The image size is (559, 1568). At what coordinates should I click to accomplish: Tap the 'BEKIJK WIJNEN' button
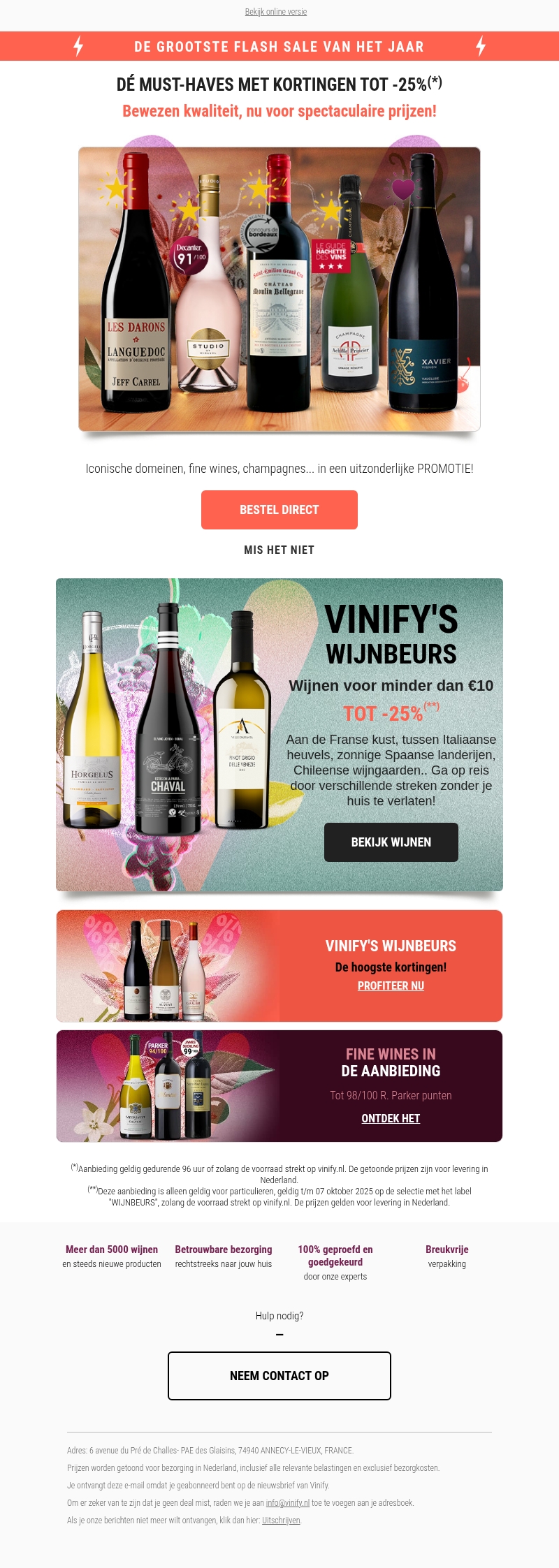[391, 842]
